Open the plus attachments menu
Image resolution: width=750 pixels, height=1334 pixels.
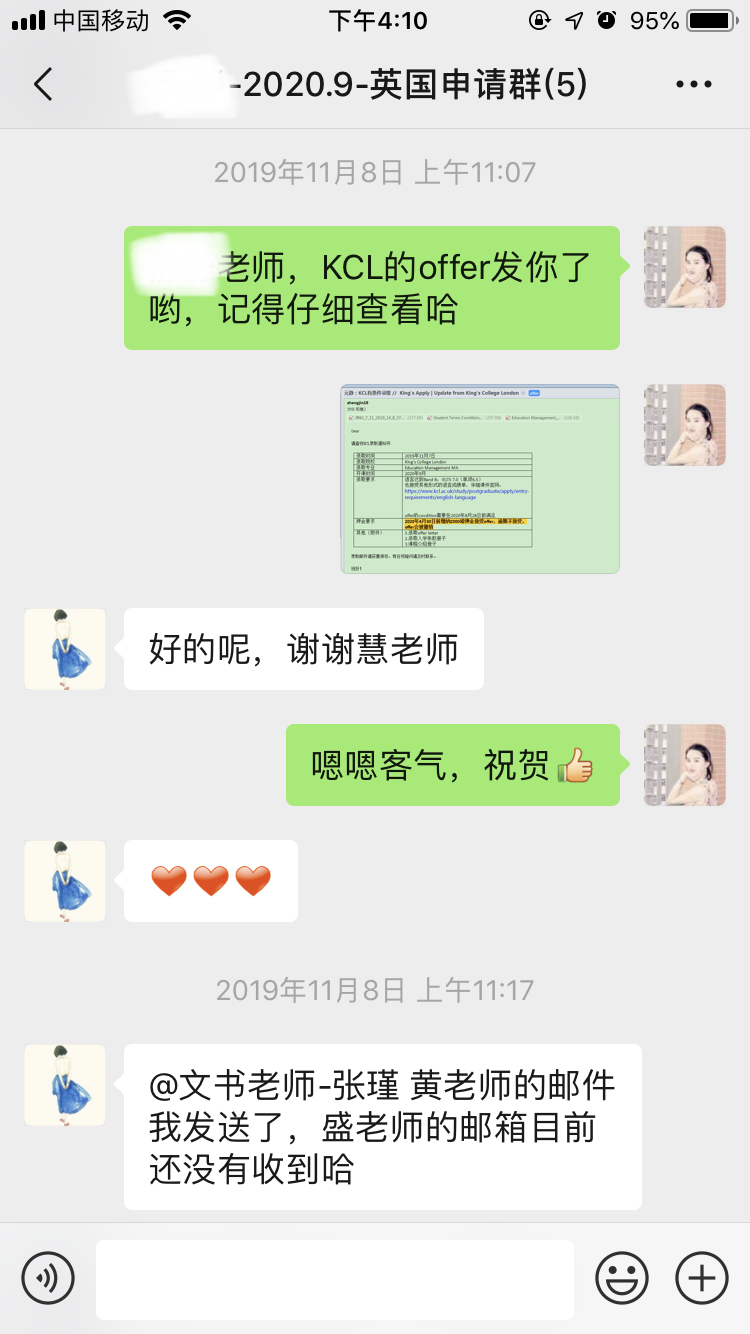coord(702,1278)
